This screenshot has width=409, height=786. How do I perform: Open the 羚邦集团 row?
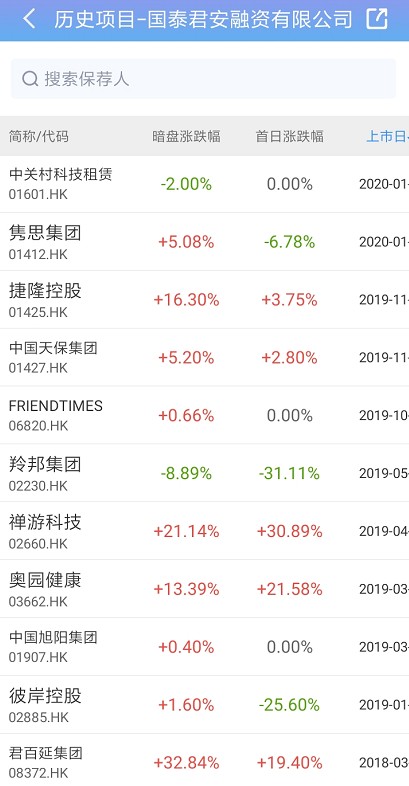point(204,473)
